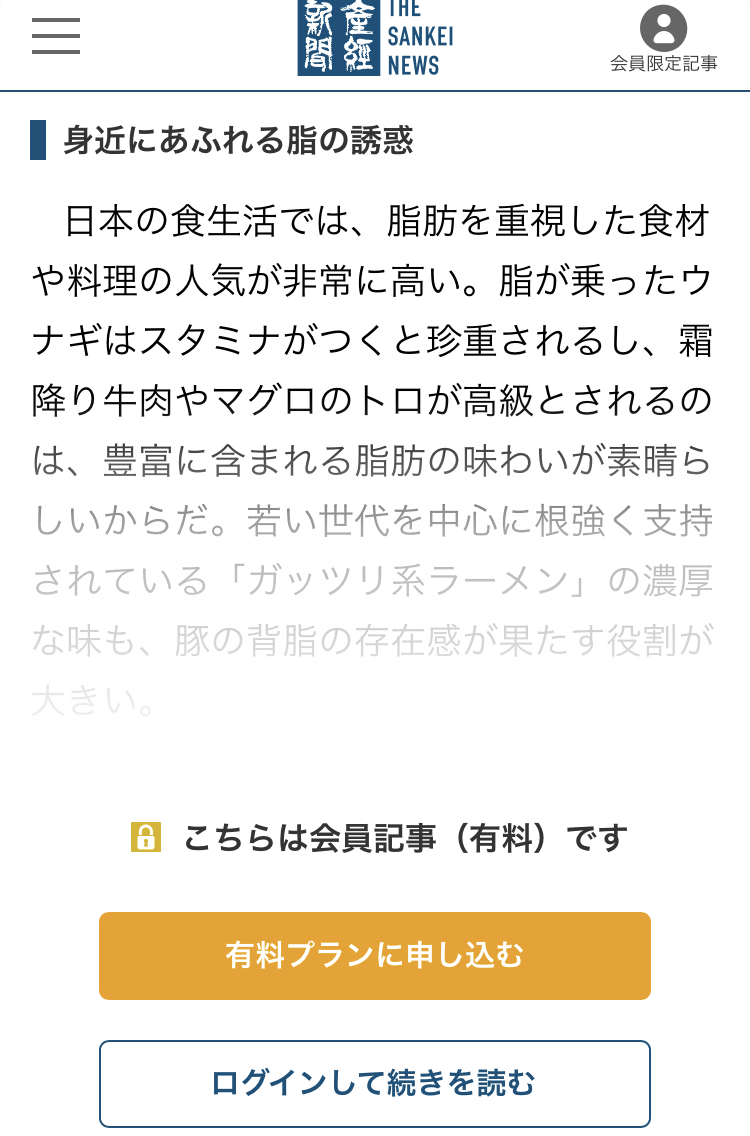
Task: Tap 有料プランに申し込む button
Action: (x=375, y=955)
